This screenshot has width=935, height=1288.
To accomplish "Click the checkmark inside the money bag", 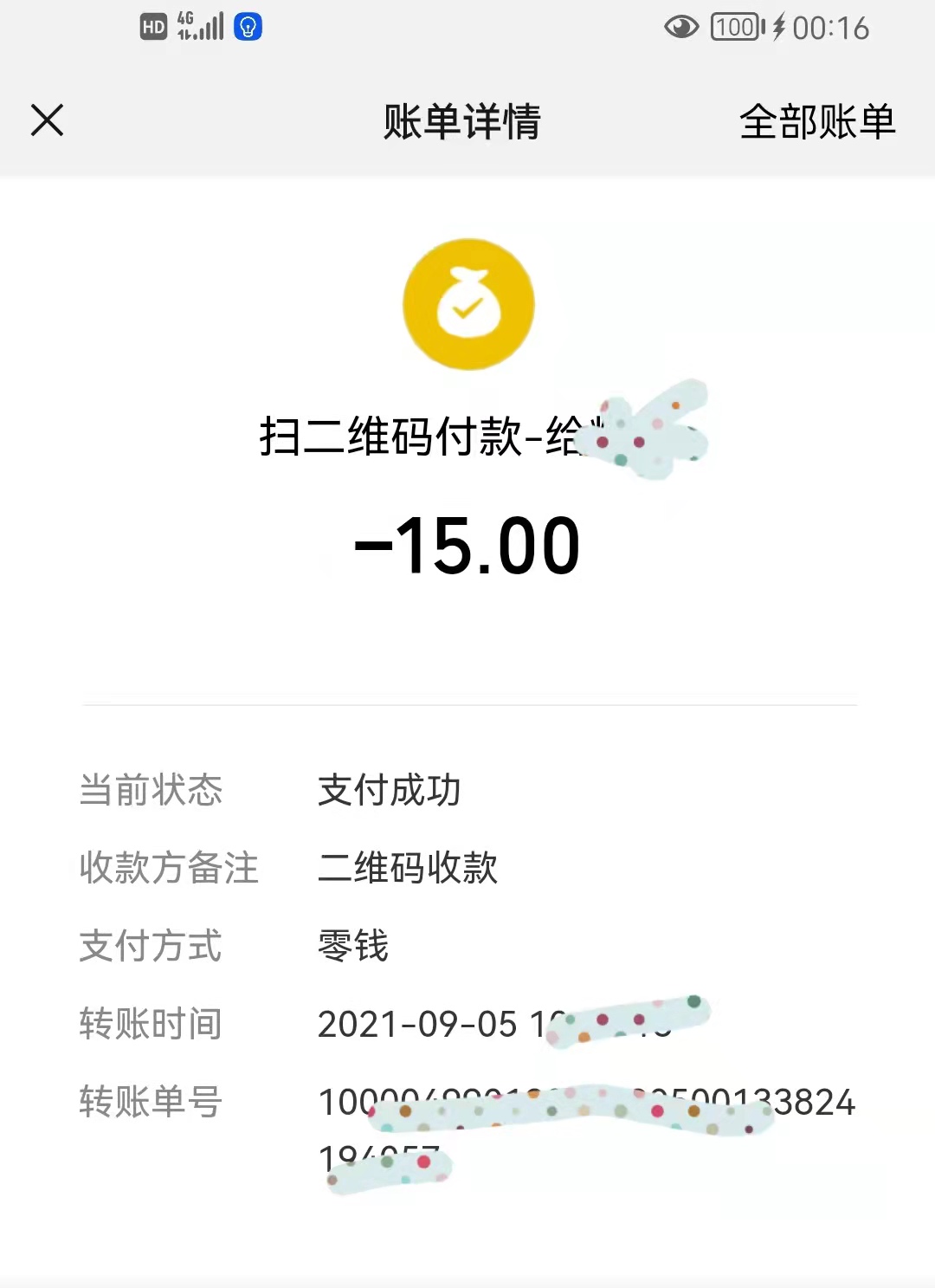I will [467, 310].
